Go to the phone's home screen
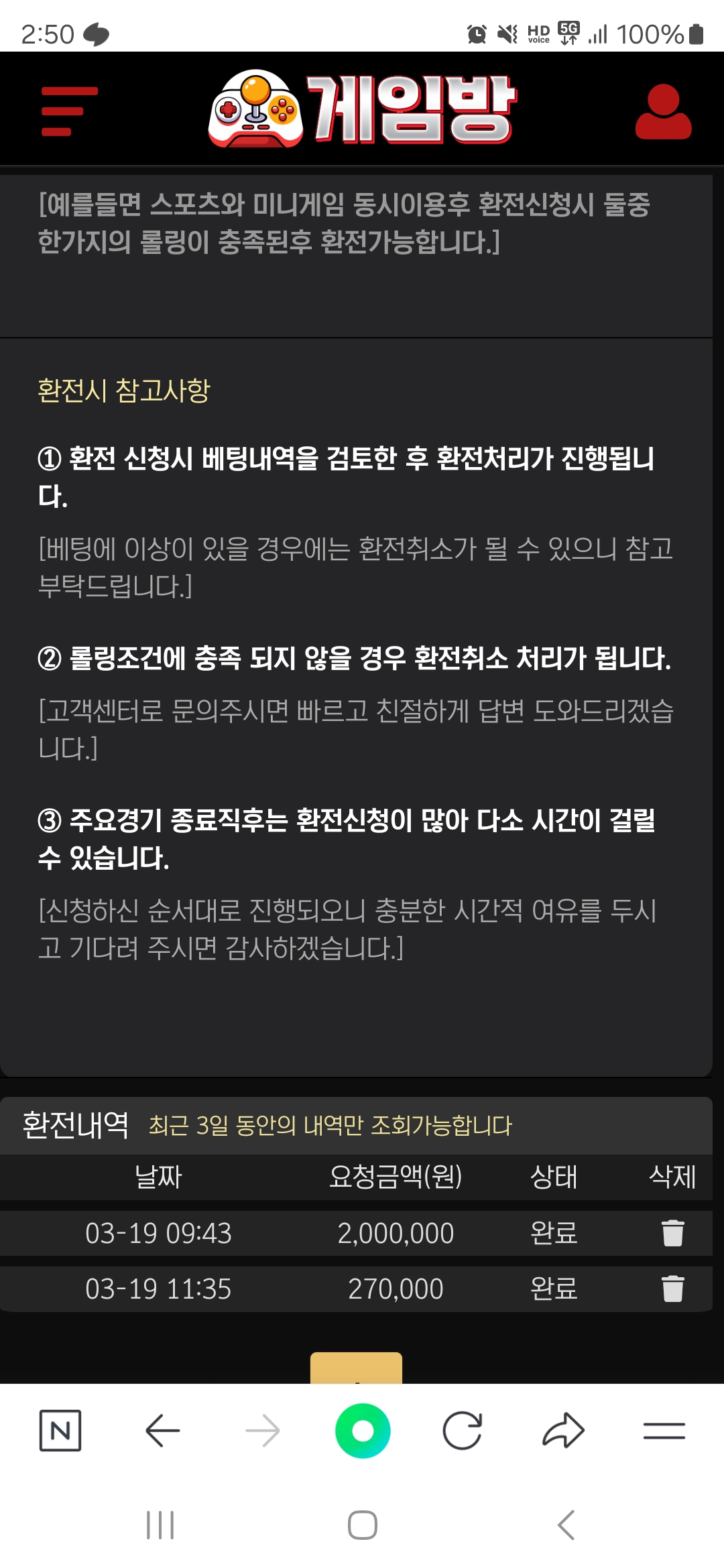The image size is (724, 1568). click(x=363, y=1525)
